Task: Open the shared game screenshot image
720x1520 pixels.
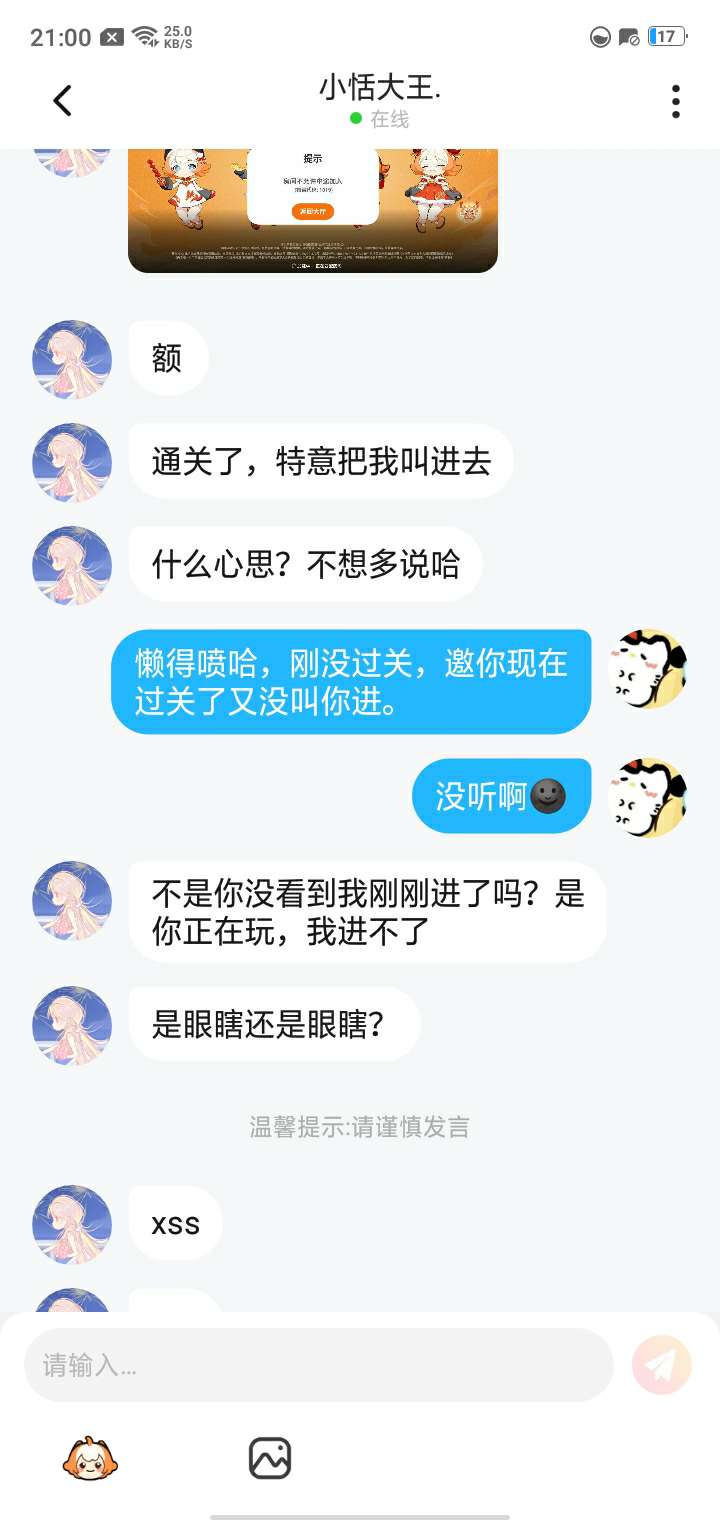Action: (313, 210)
